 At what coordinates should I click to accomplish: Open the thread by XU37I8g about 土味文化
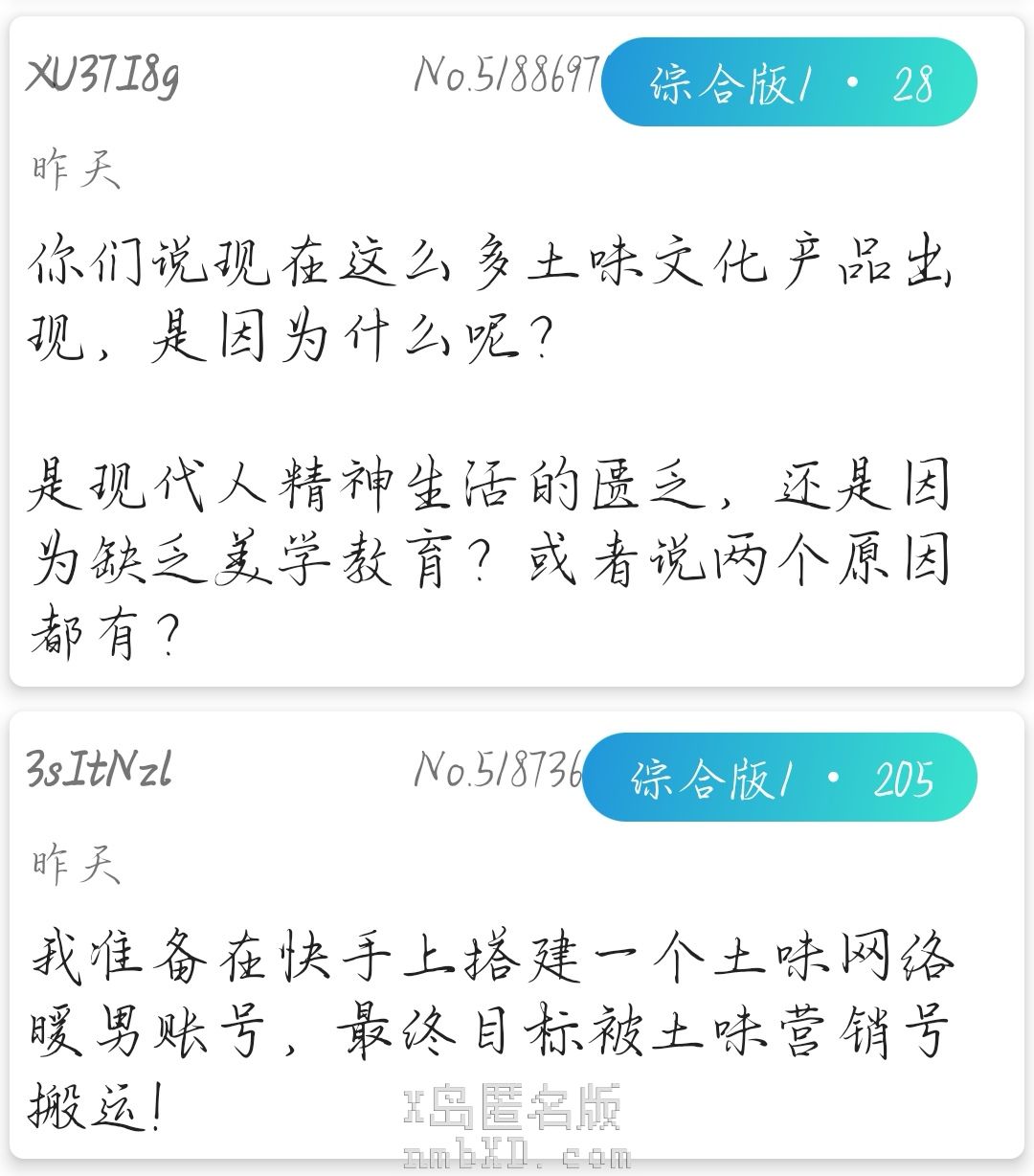488,450
